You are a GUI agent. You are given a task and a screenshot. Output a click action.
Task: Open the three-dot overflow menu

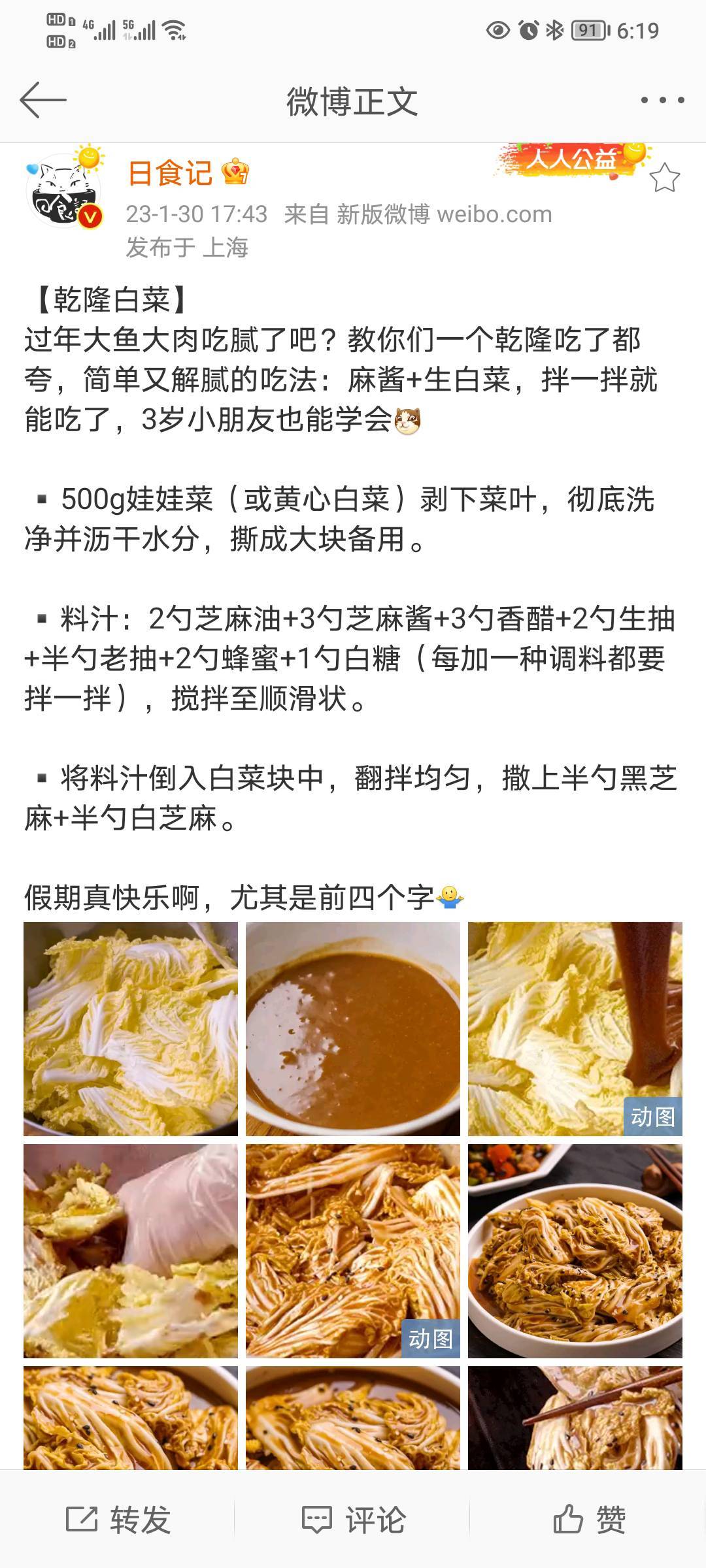(x=662, y=100)
